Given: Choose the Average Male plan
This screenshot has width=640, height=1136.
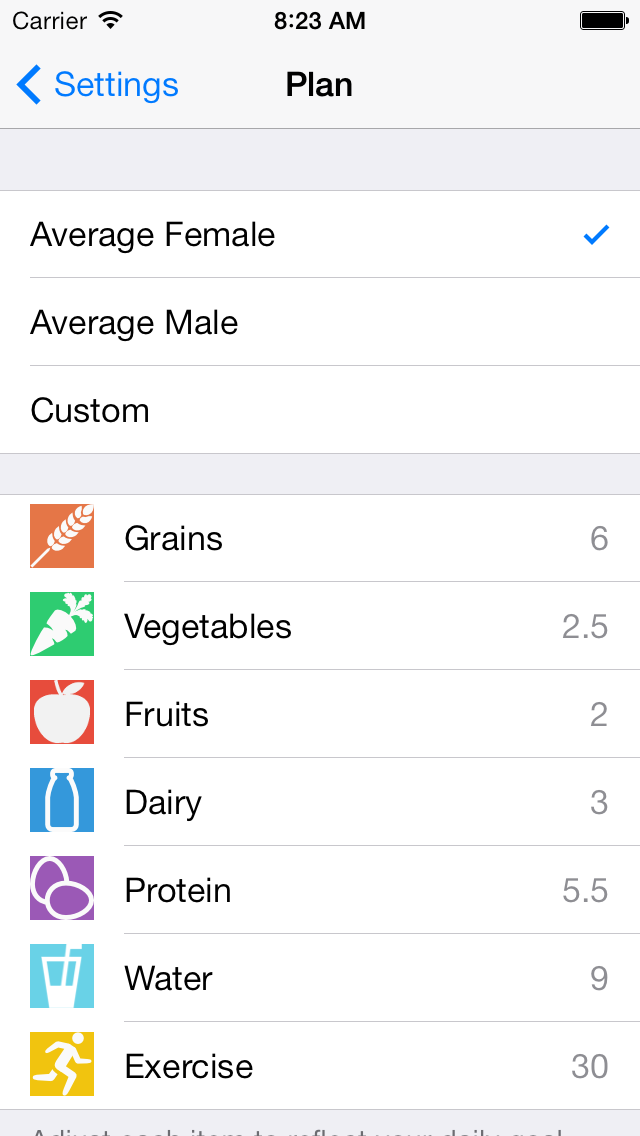Looking at the screenshot, I should point(320,322).
